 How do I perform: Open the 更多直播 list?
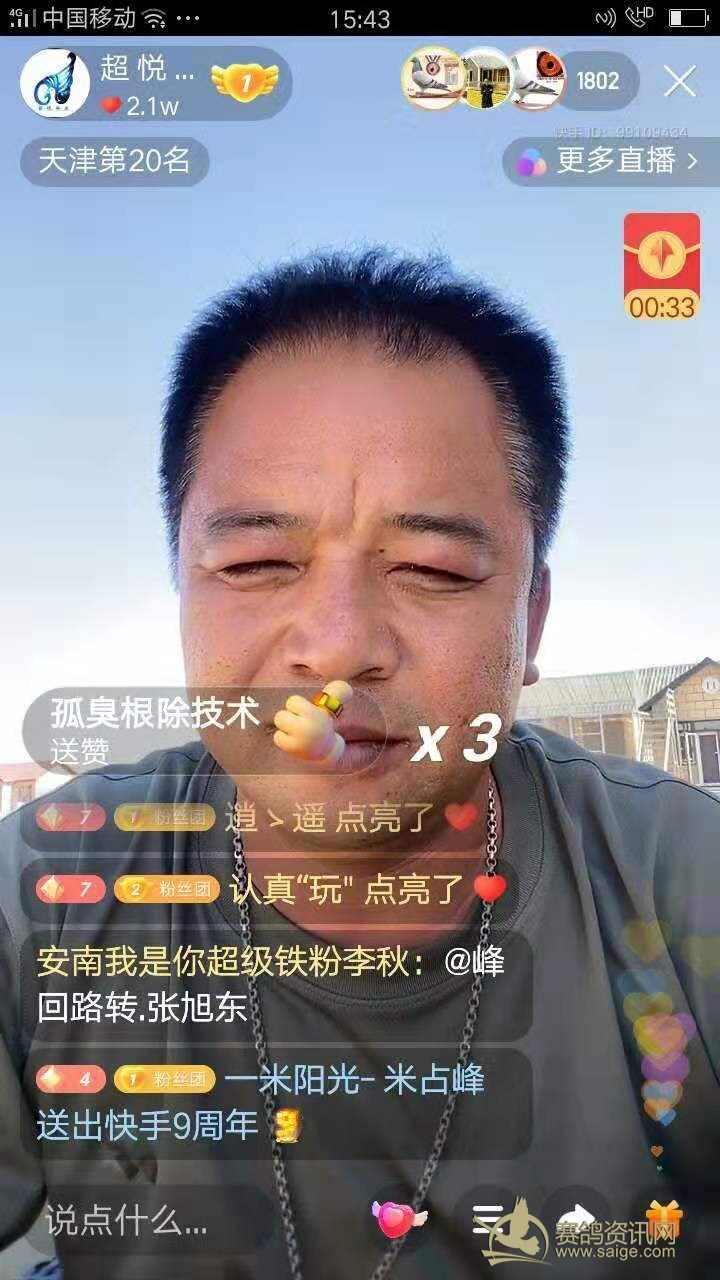(x=610, y=161)
